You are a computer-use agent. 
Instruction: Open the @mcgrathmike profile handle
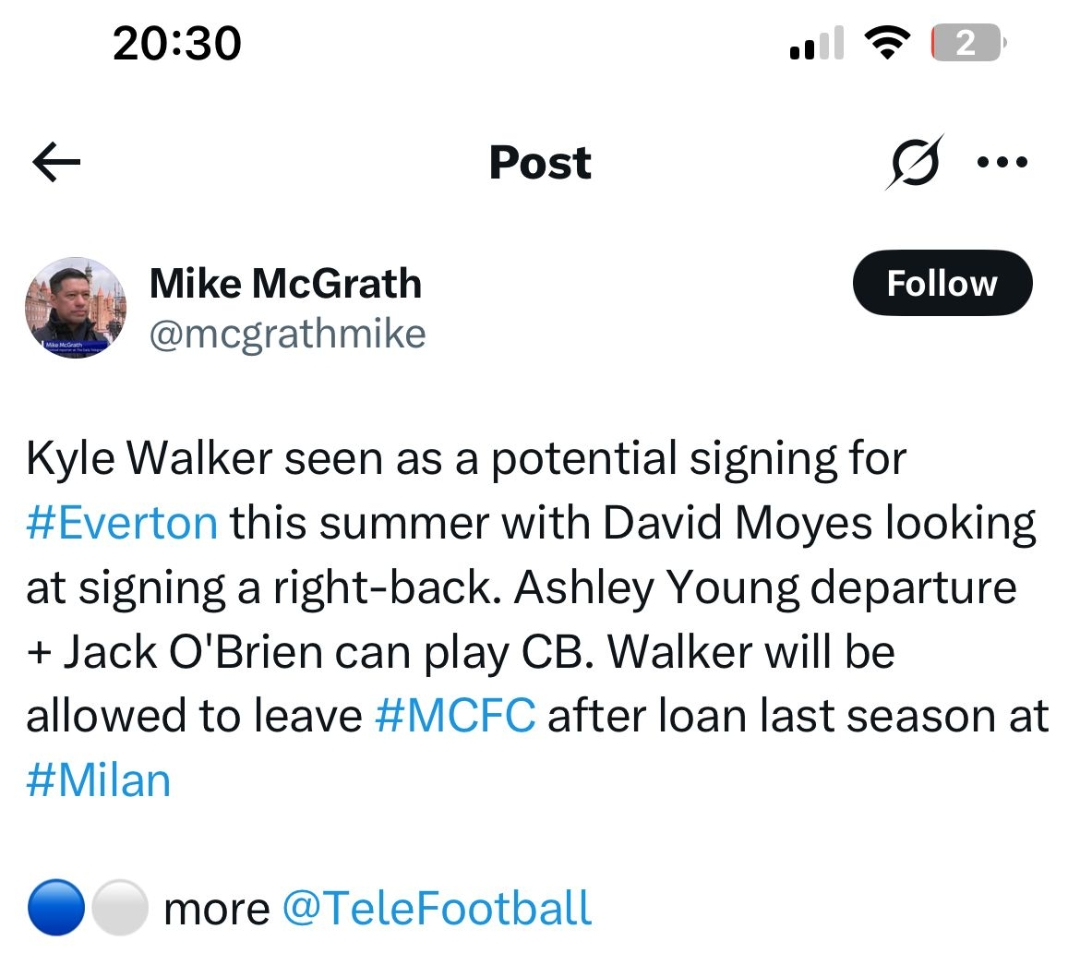point(287,334)
